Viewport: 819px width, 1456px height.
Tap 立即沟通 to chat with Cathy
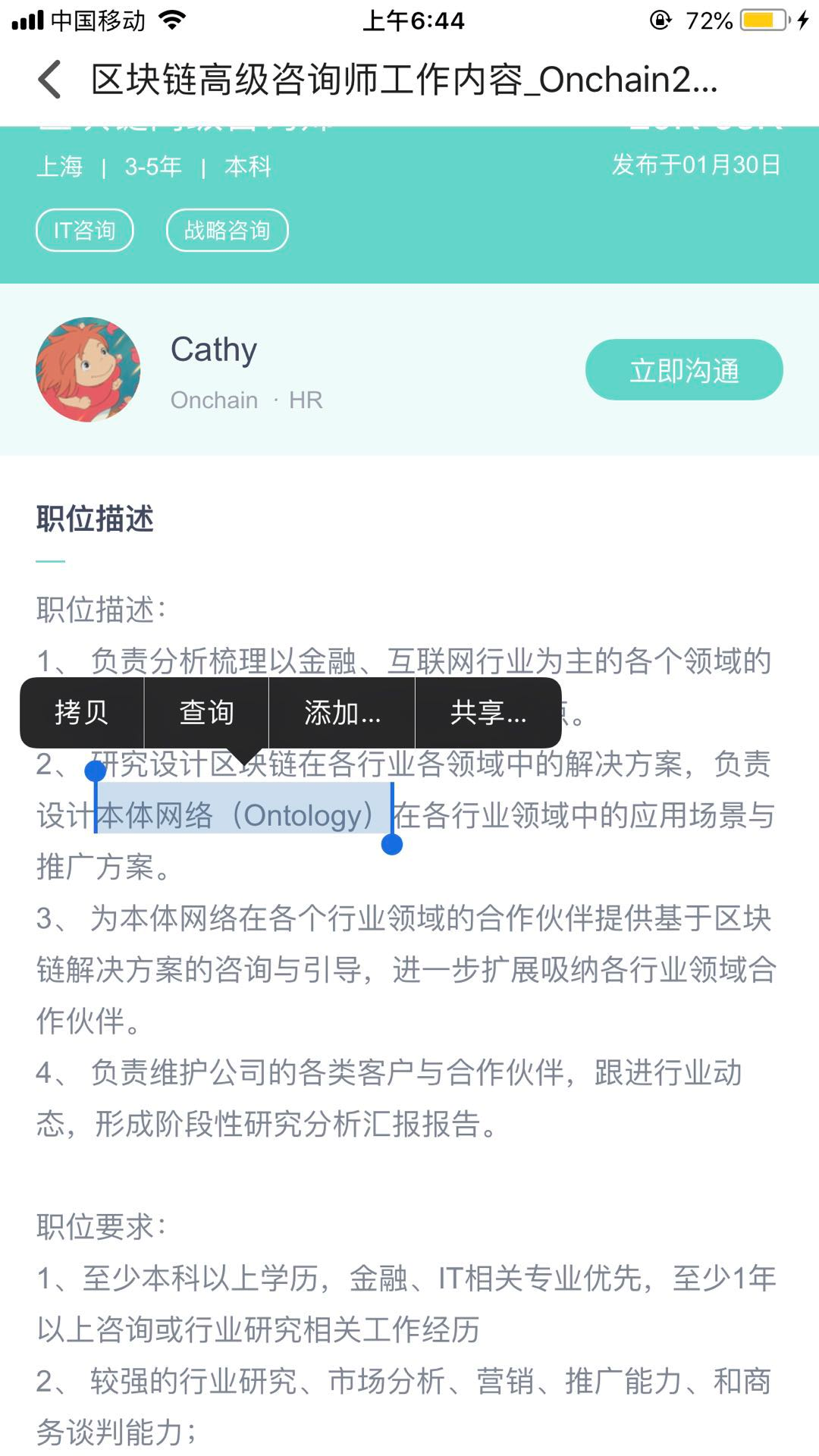coord(683,370)
